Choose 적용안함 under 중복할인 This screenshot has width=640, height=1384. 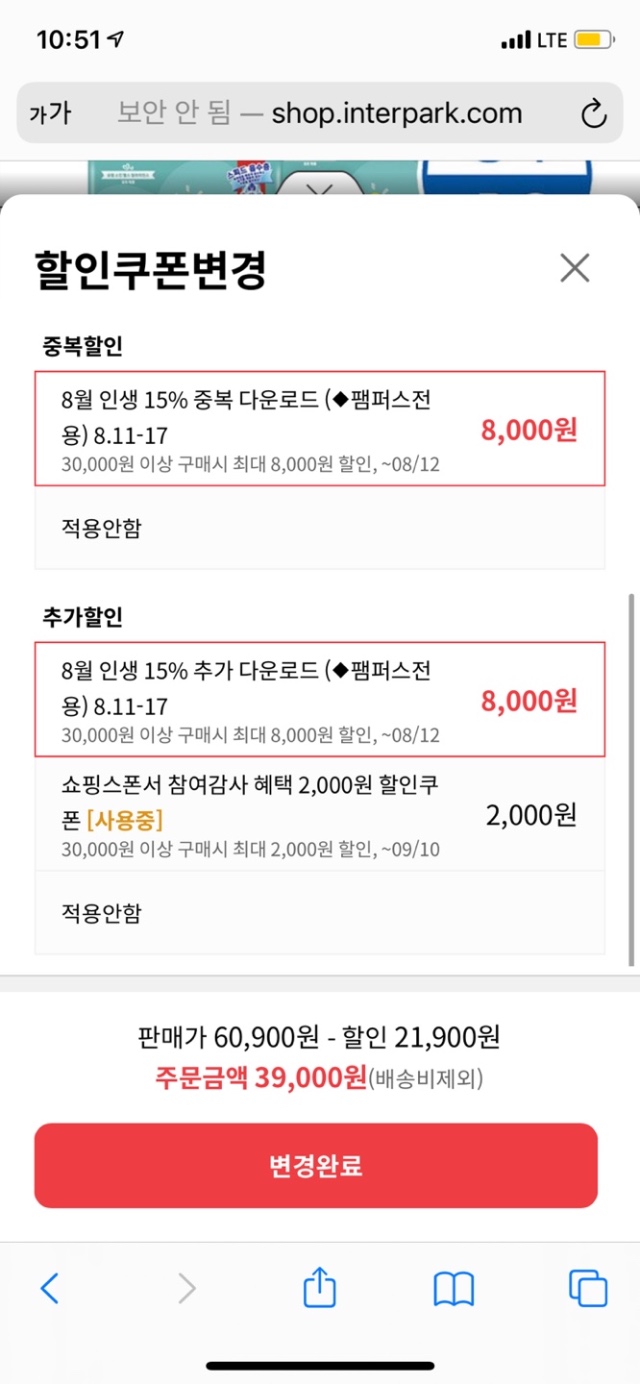click(320, 528)
